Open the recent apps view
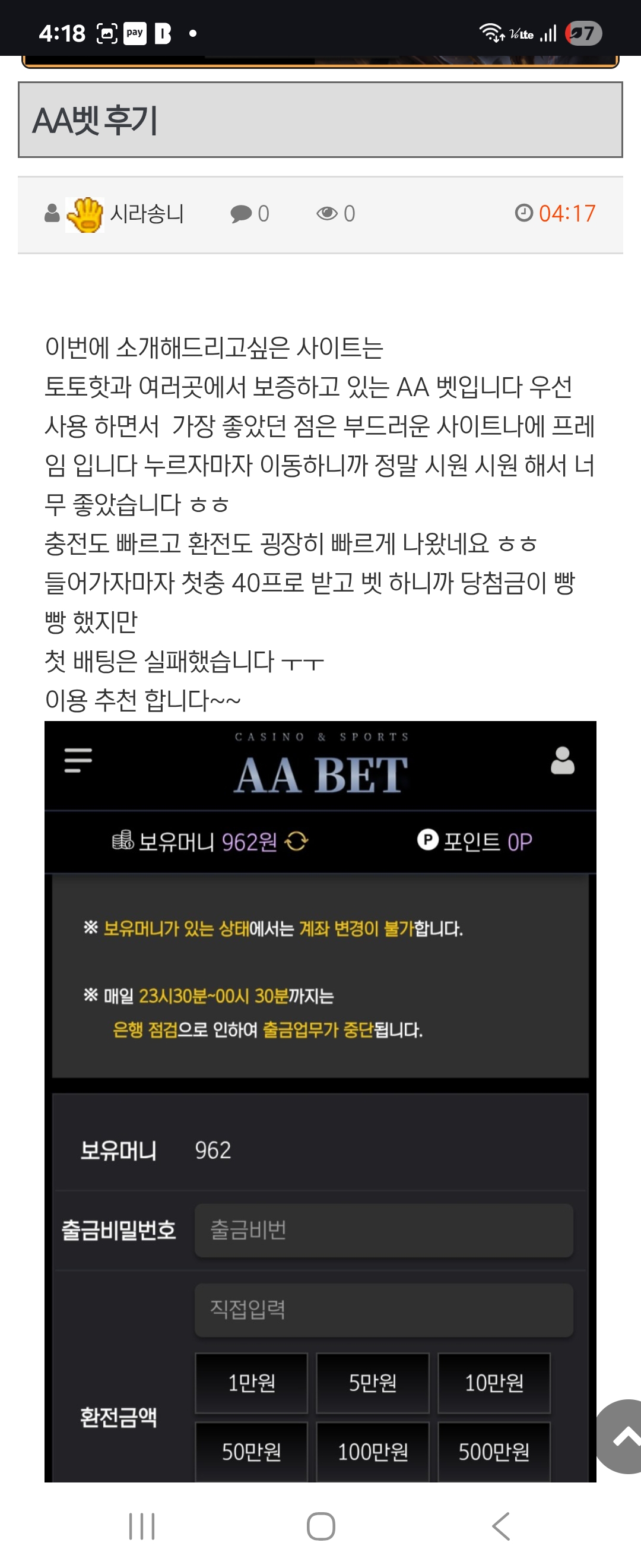The image size is (641, 1568). coord(142,1526)
